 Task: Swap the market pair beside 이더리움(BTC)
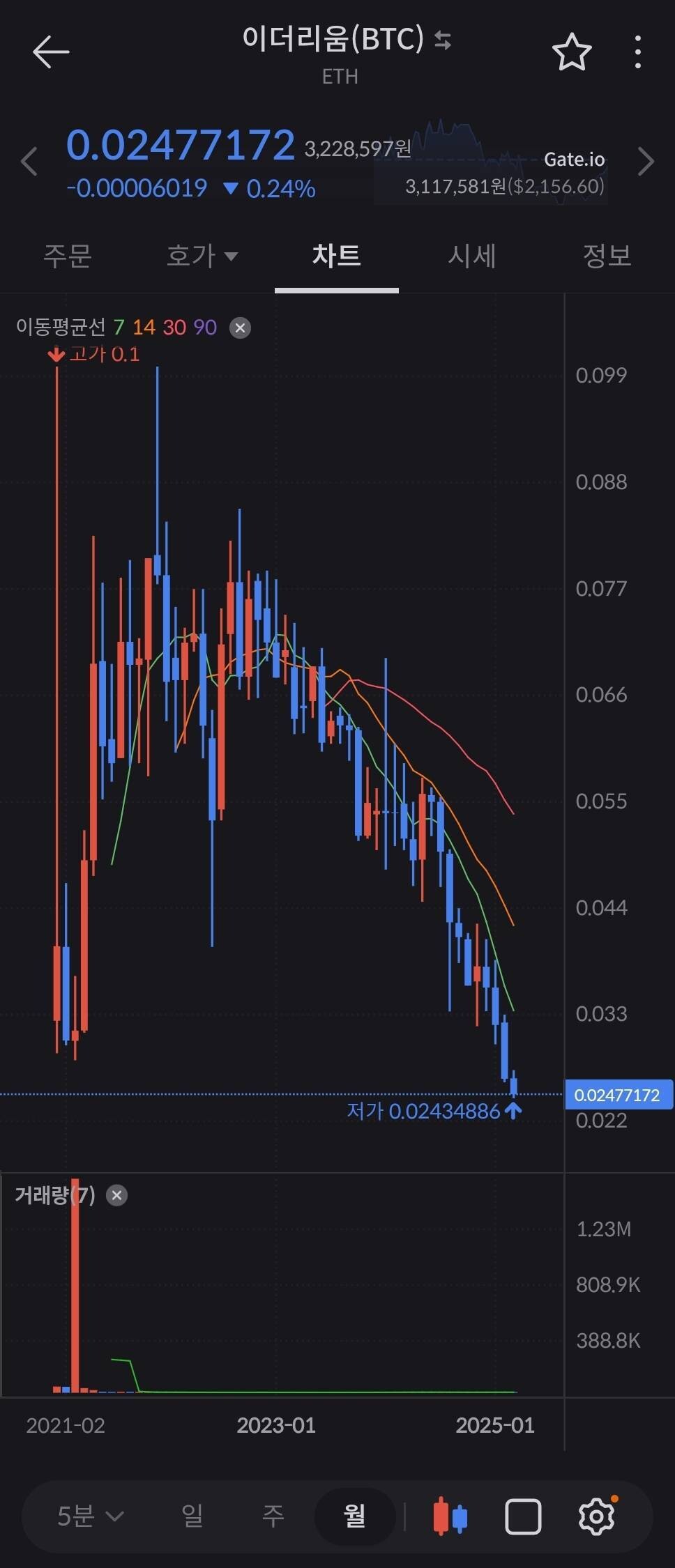pos(443,40)
